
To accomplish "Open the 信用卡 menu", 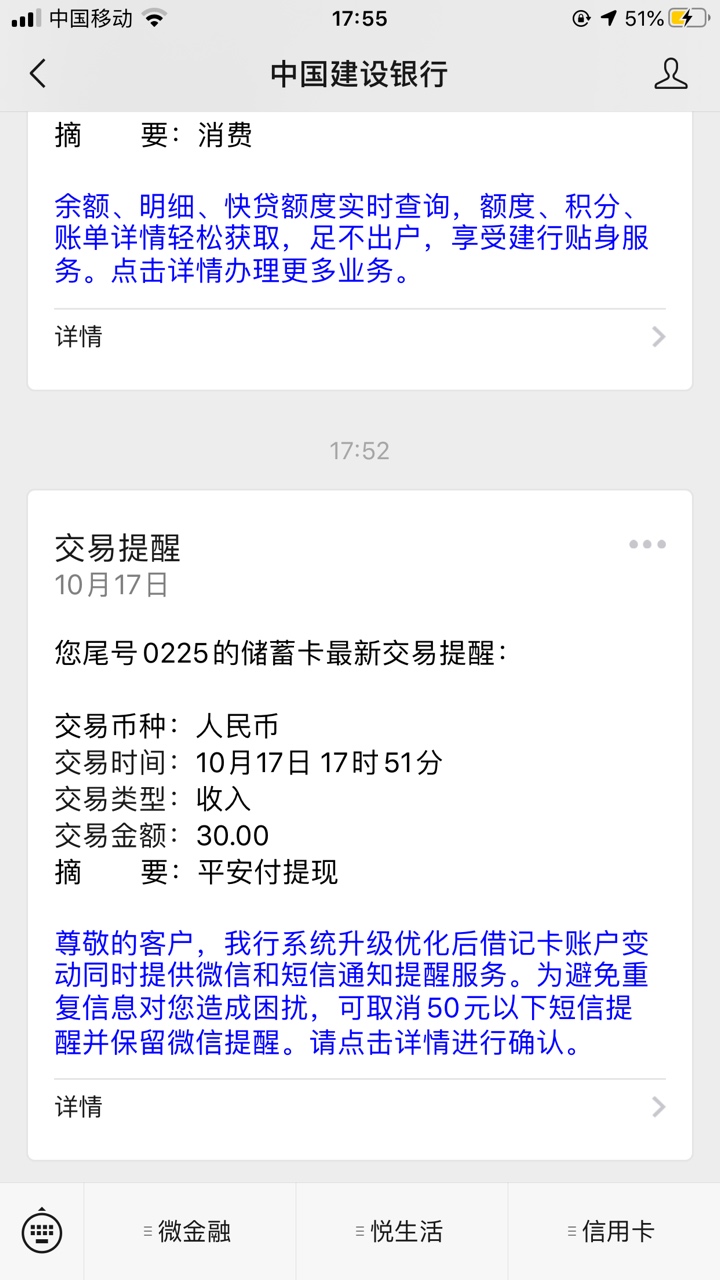I will click(x=614, y=1232).
